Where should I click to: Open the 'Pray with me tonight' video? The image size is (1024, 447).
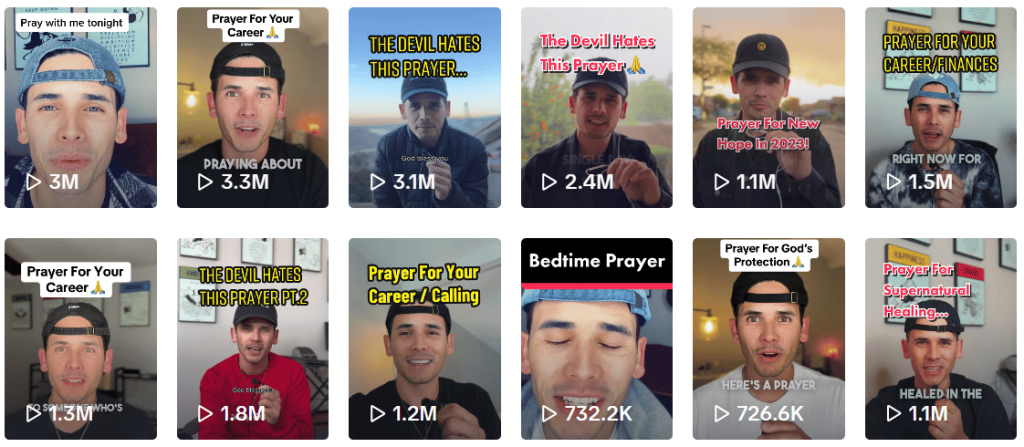coord(80,107)
